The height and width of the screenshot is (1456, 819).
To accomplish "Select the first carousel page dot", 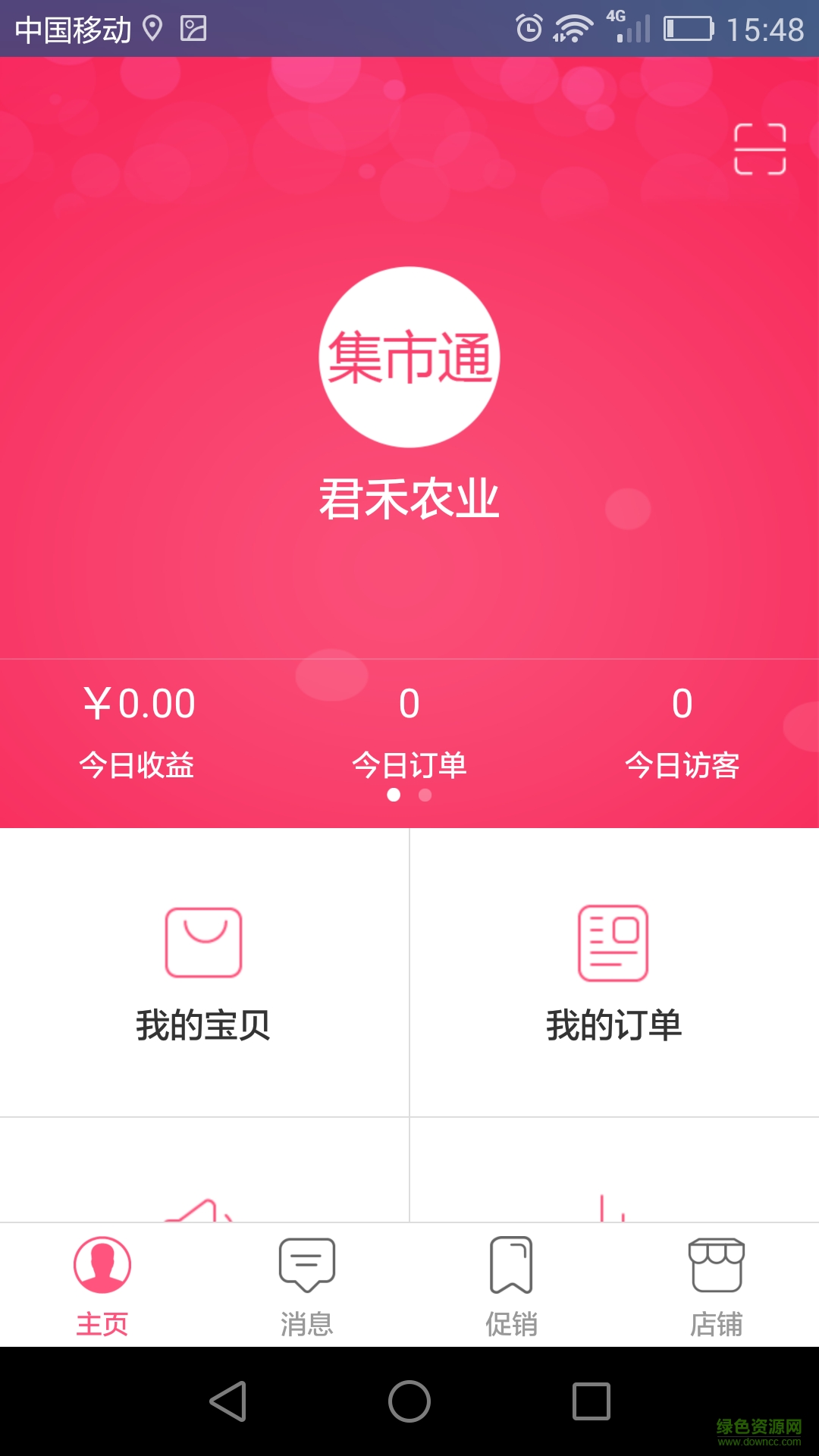I will tap(394, 795).
